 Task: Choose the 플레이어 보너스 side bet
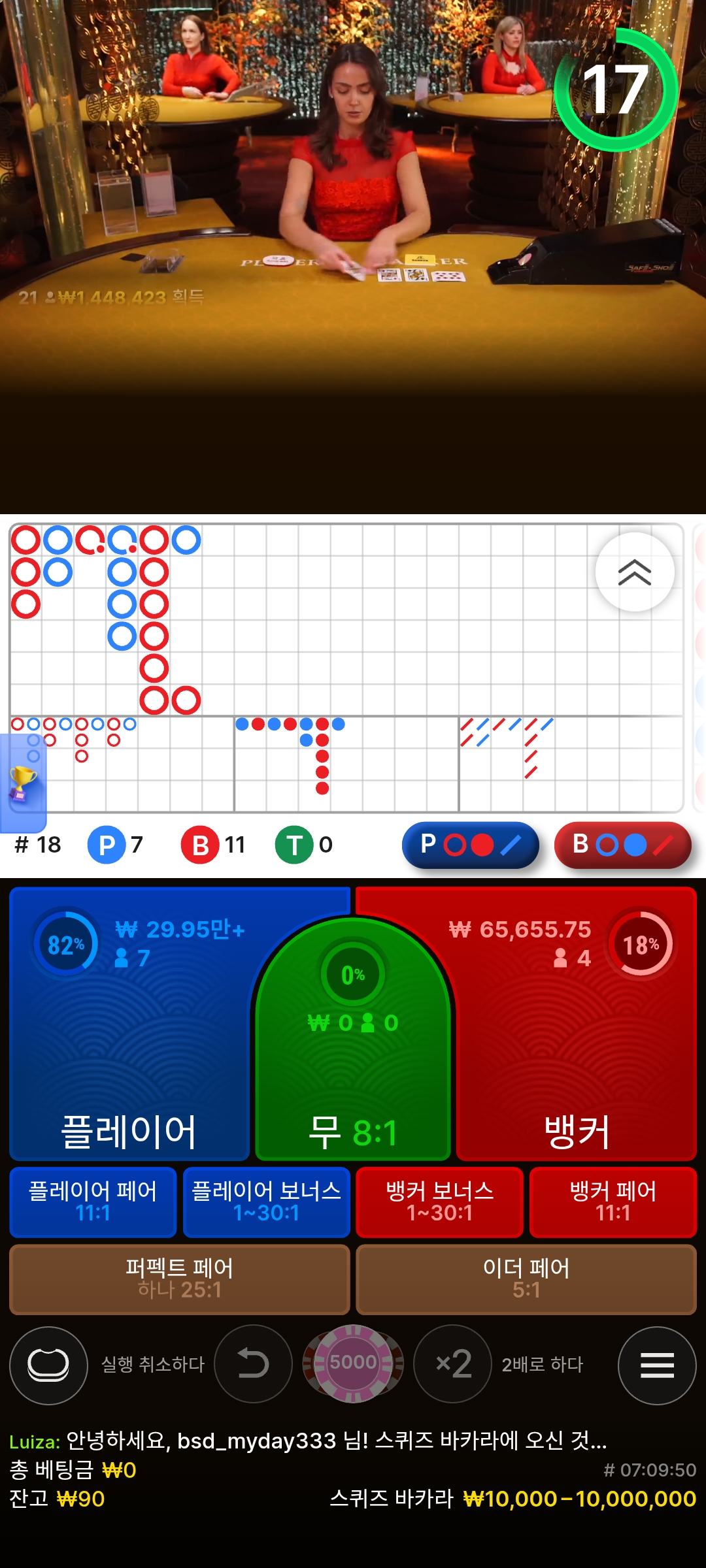(x=267, y=1202)
